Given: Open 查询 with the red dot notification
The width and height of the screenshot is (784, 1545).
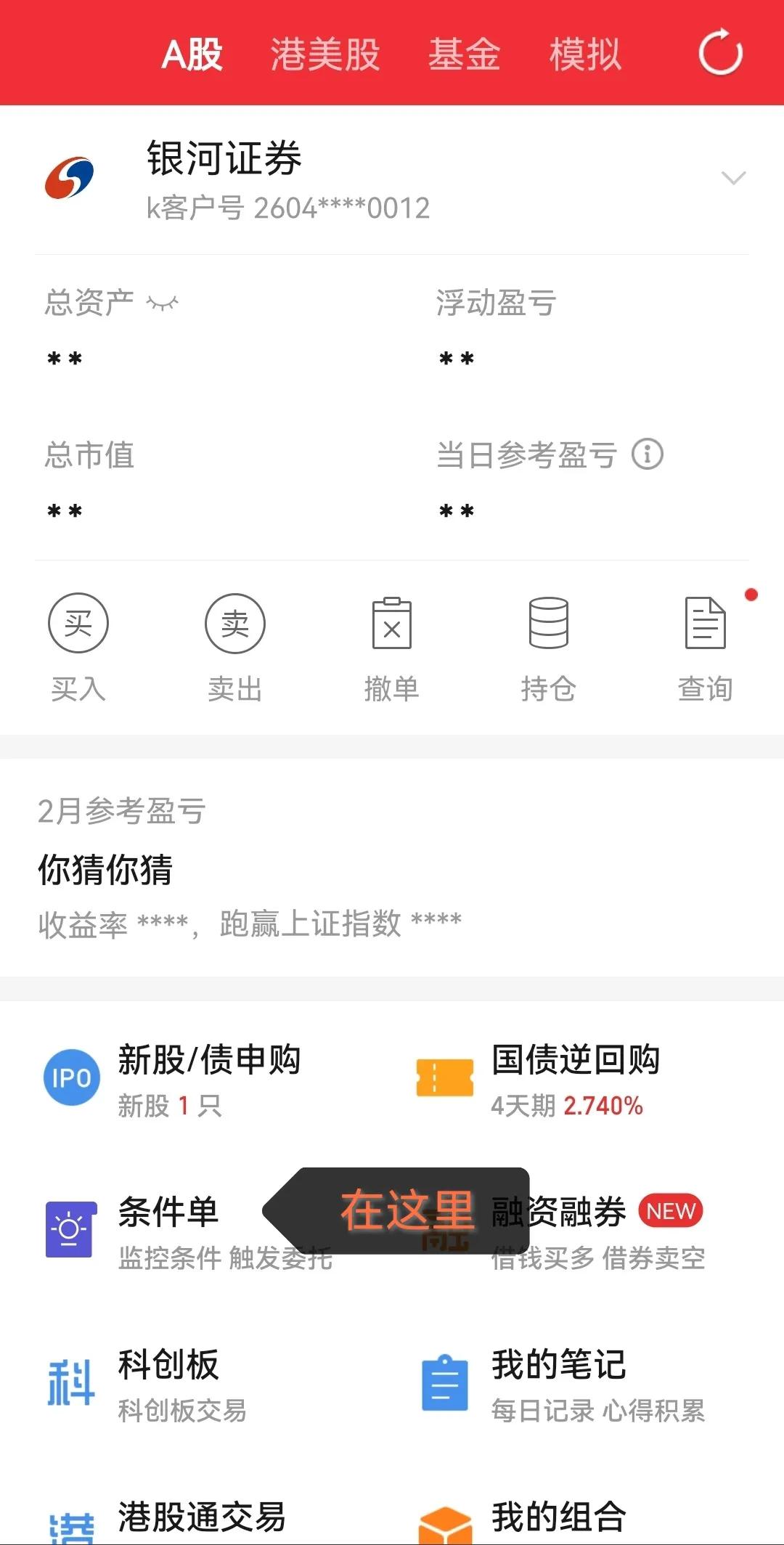Looking at the screenshot, I should [706, 623].
